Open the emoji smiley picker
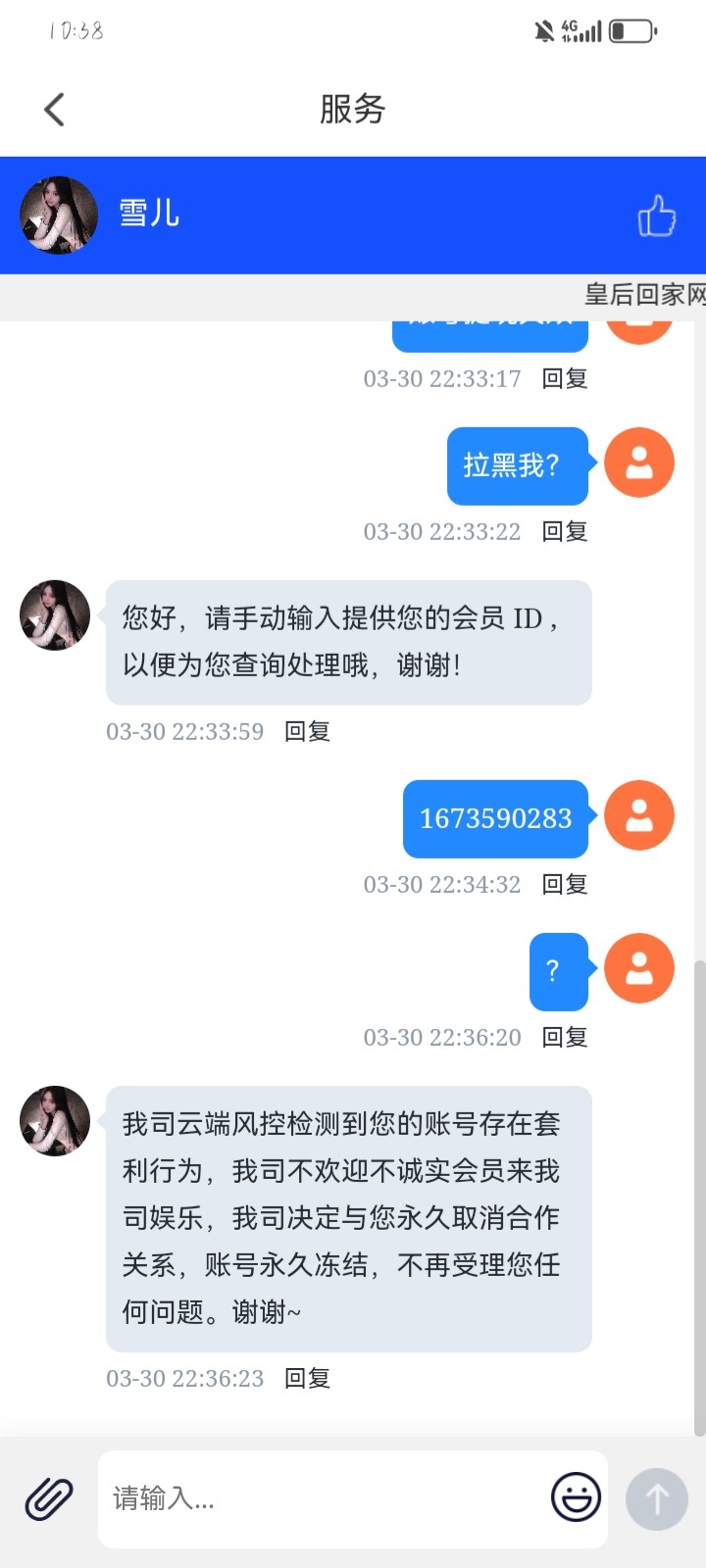The height and width of the screenshot is (1568, 706). click(x=577, y=1497)
